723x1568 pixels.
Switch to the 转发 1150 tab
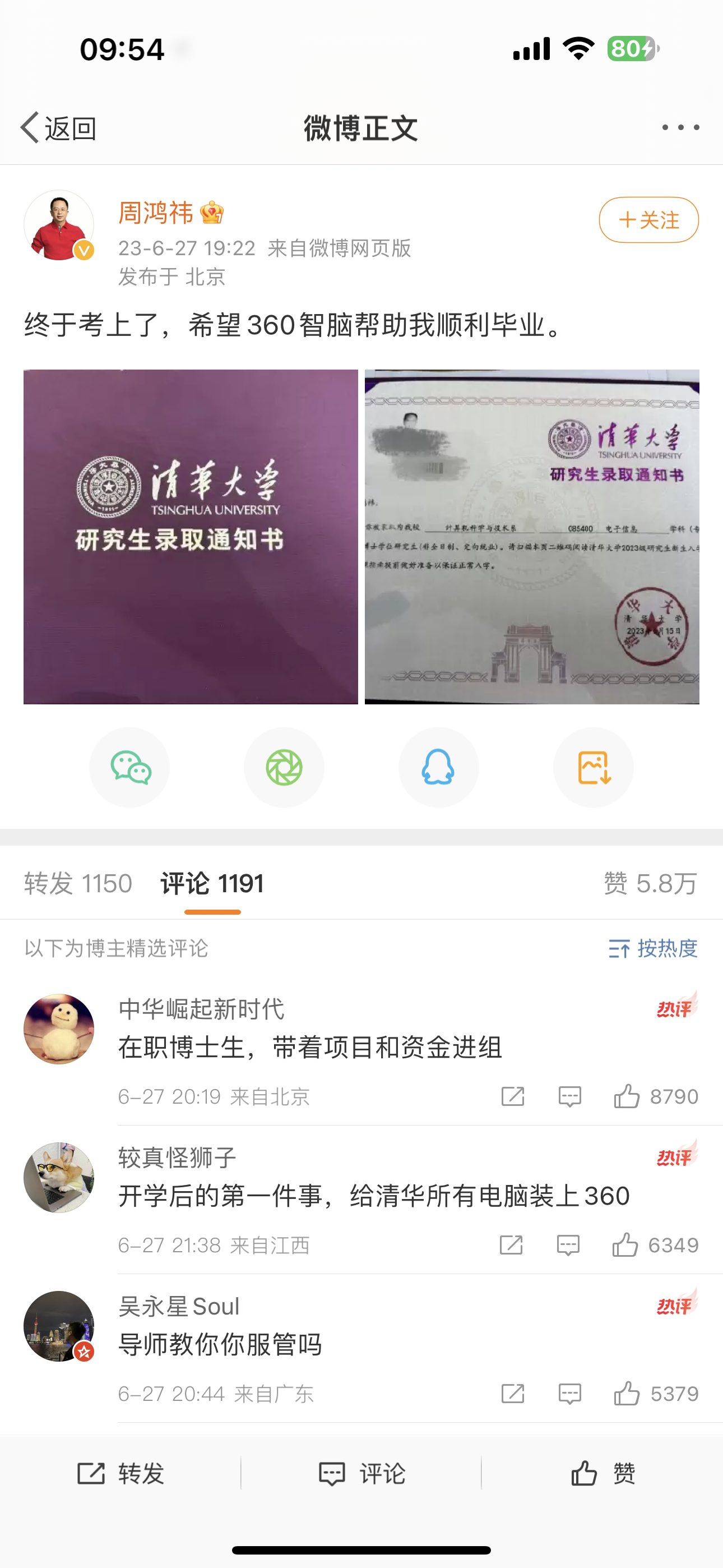(x=78, y=883)
